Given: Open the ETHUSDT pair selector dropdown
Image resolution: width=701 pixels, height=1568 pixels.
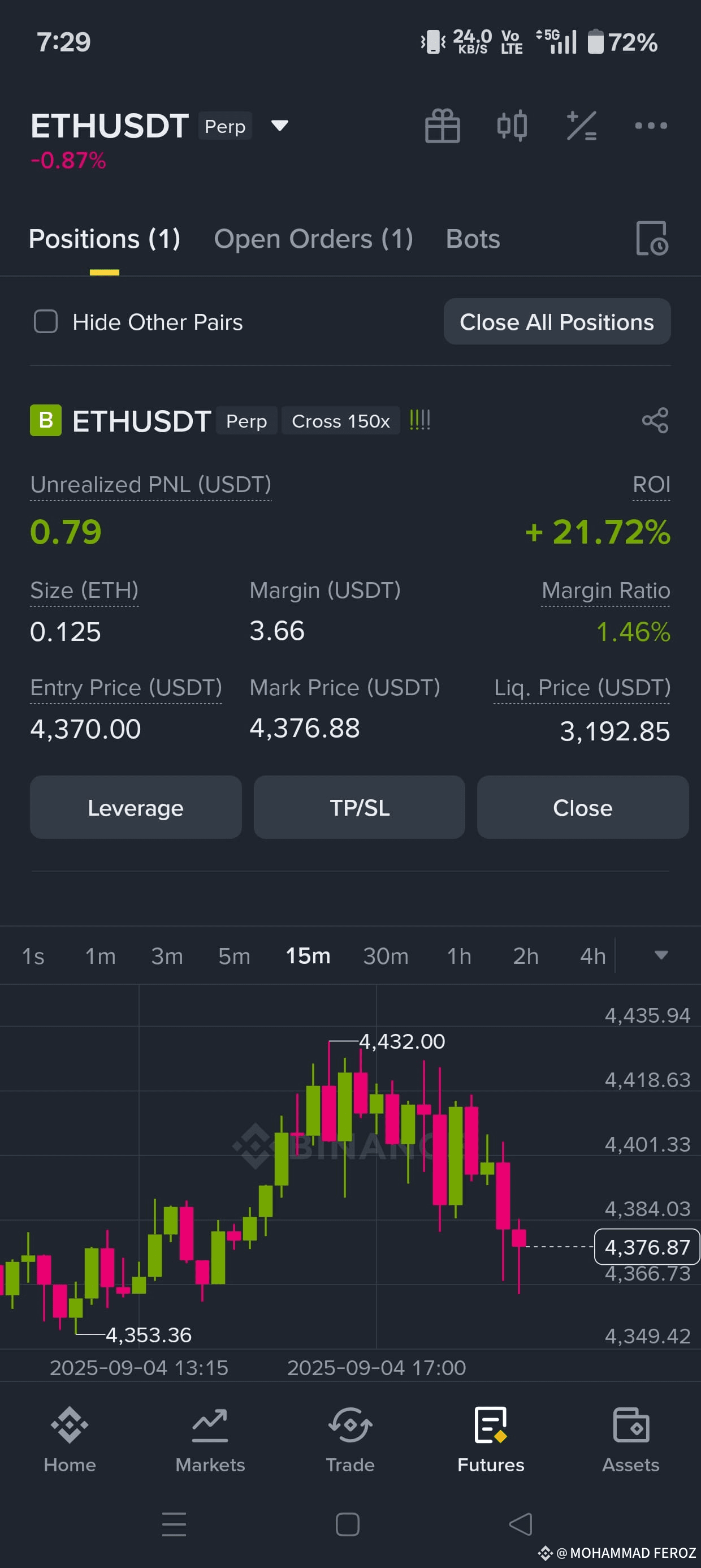Looking at the screenshot, I should pos(280,126).
